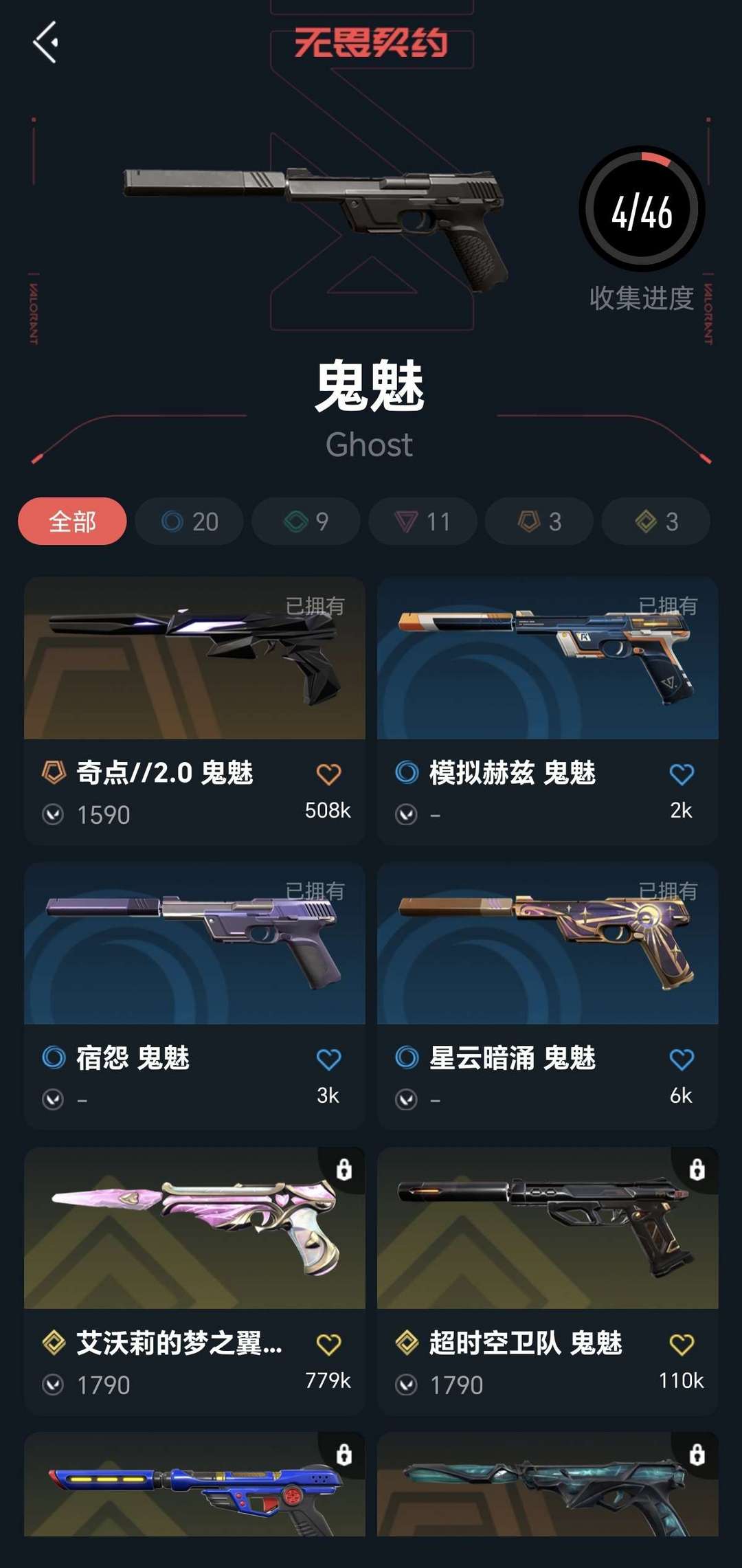742x1568 pixels.
Task: Like the 宿怨 鬼魅 skin
Action: (x=328, y=1060)
